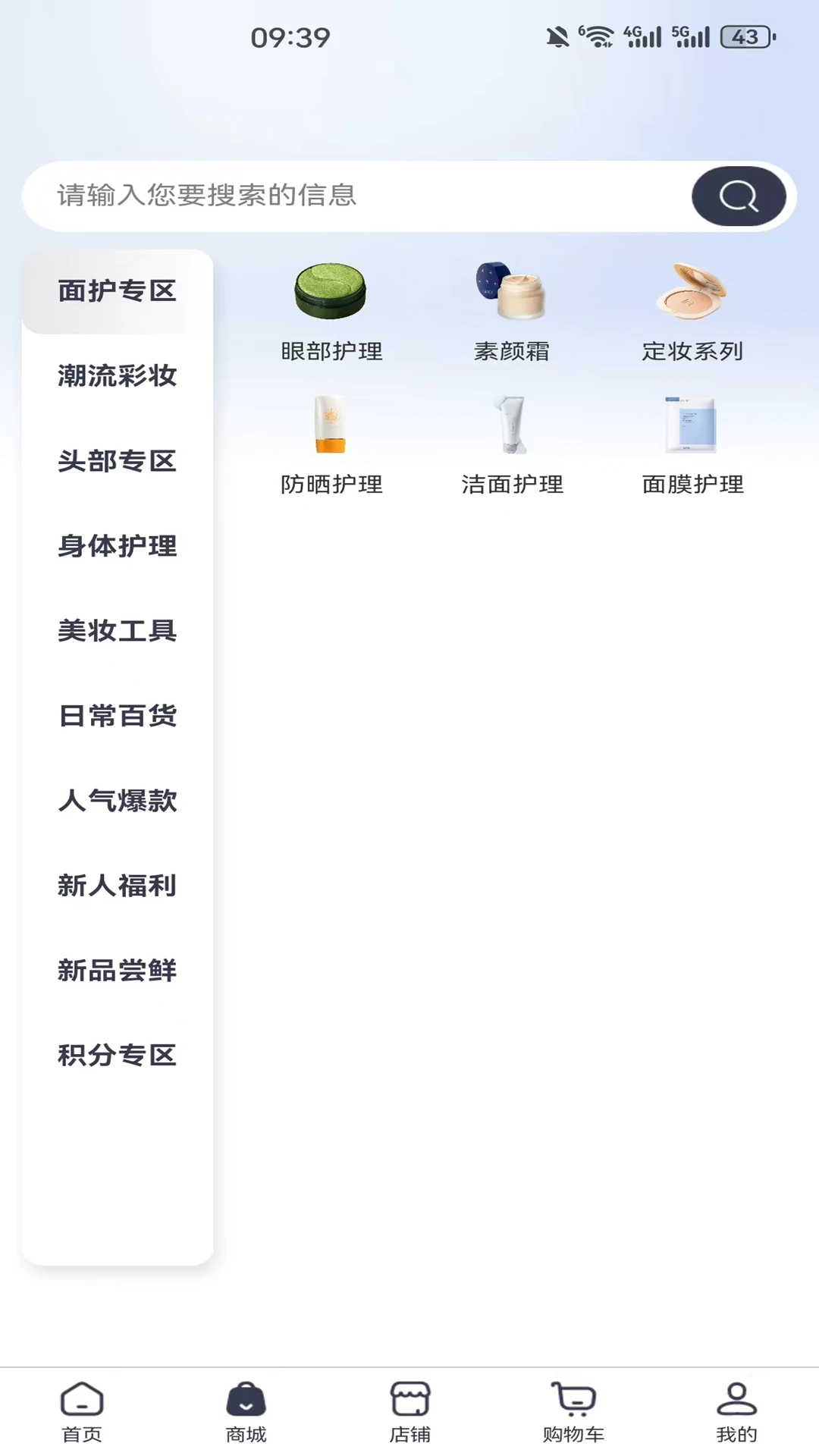Go to the 首页 tab

pyautogui.click(x=82, y=1412)
